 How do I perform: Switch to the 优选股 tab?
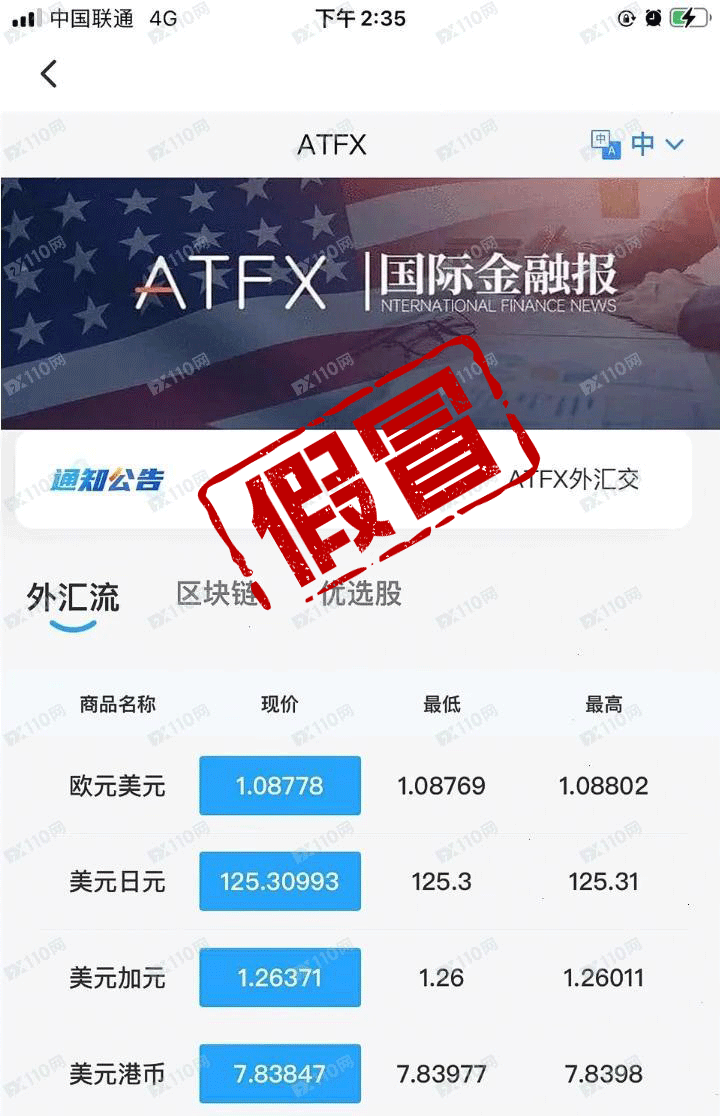(362, 593)
